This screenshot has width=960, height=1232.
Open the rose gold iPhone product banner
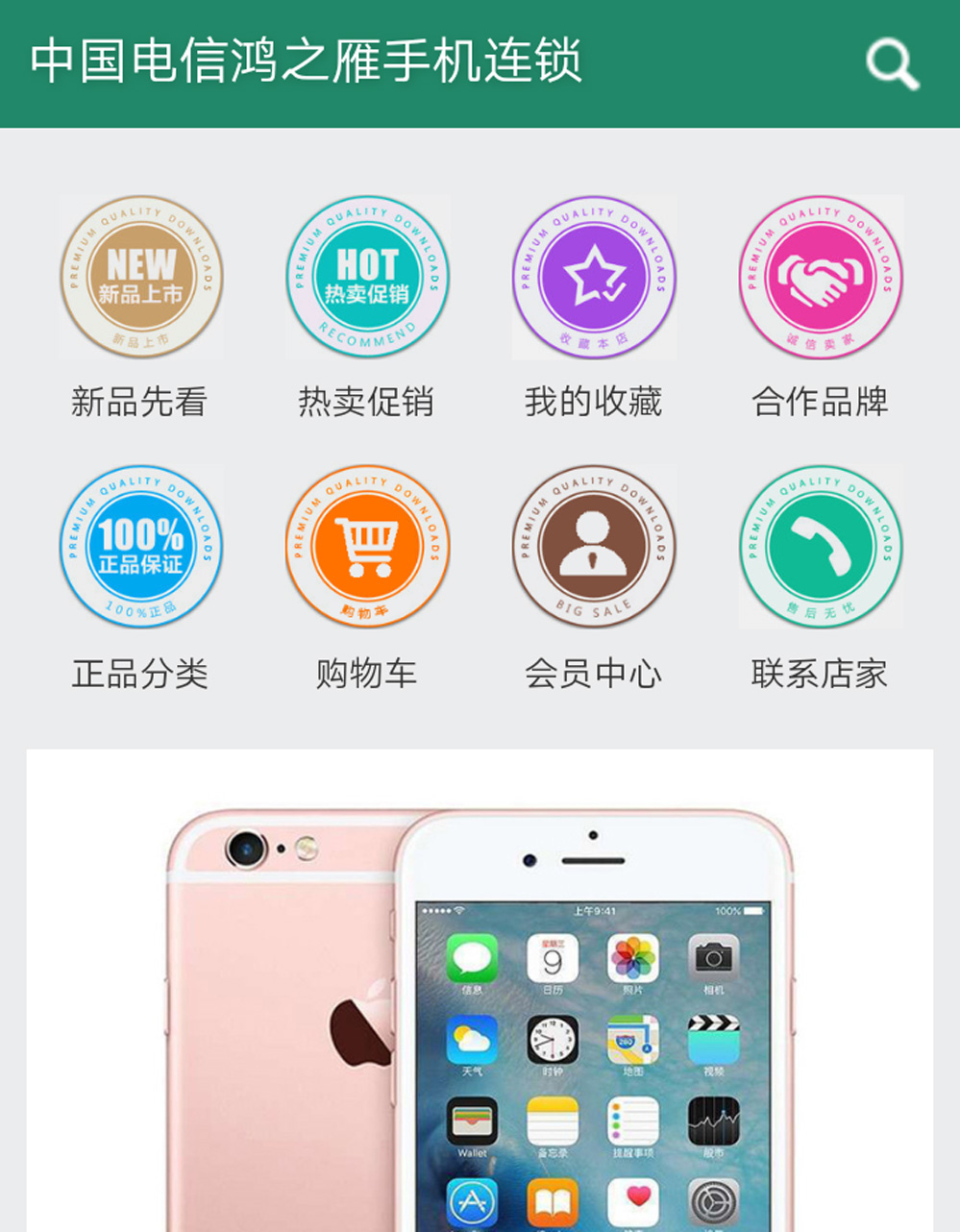click(x=480, y=999)
